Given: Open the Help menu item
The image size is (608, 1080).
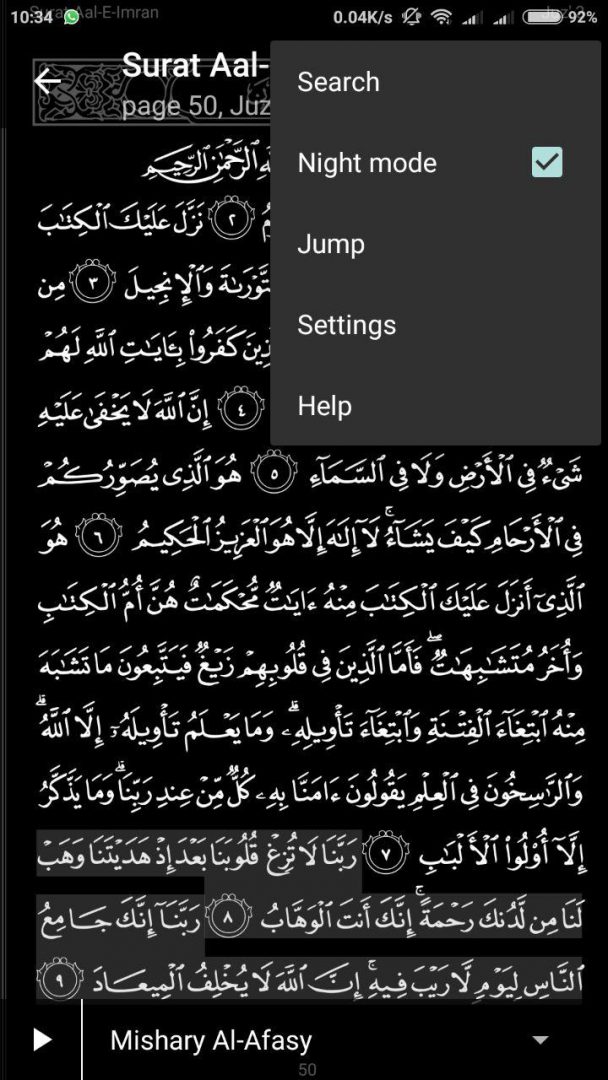Looking at the screenshot, I should [x=324, y=406].
